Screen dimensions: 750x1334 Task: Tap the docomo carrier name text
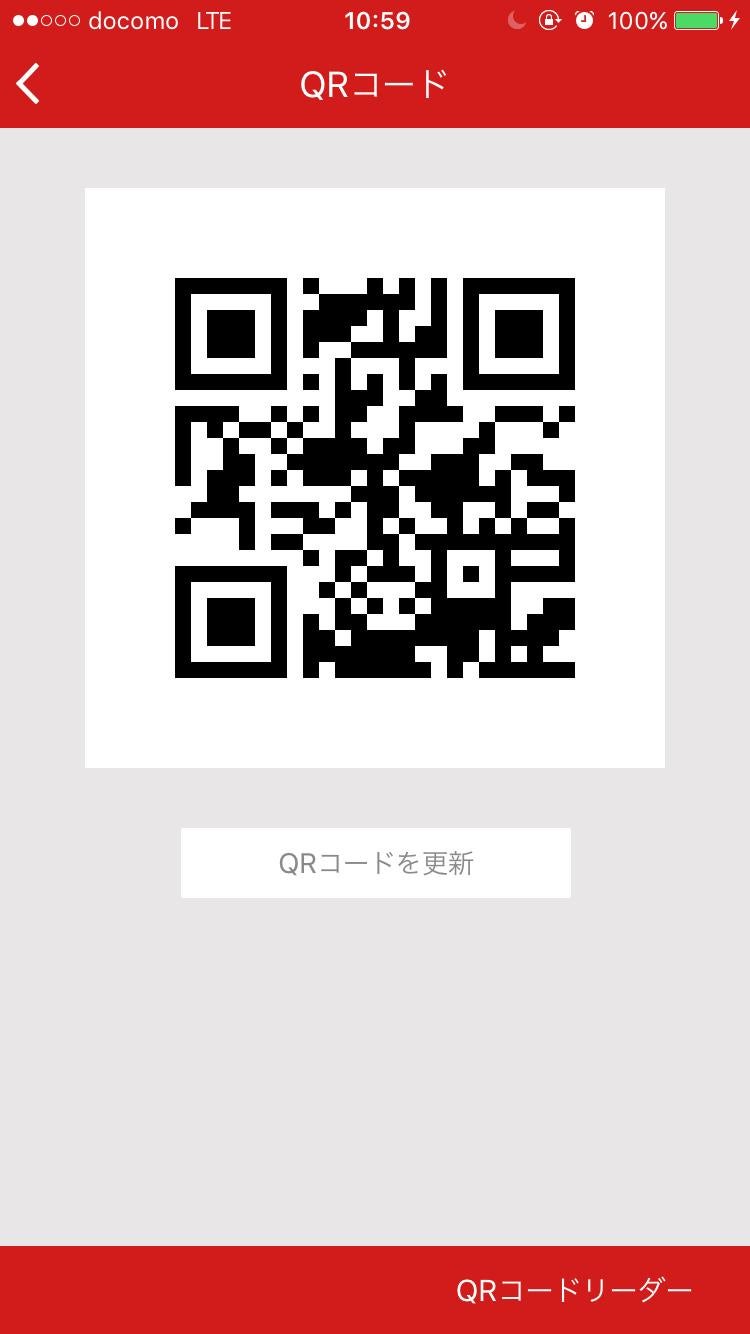click(x=135, y=19)
